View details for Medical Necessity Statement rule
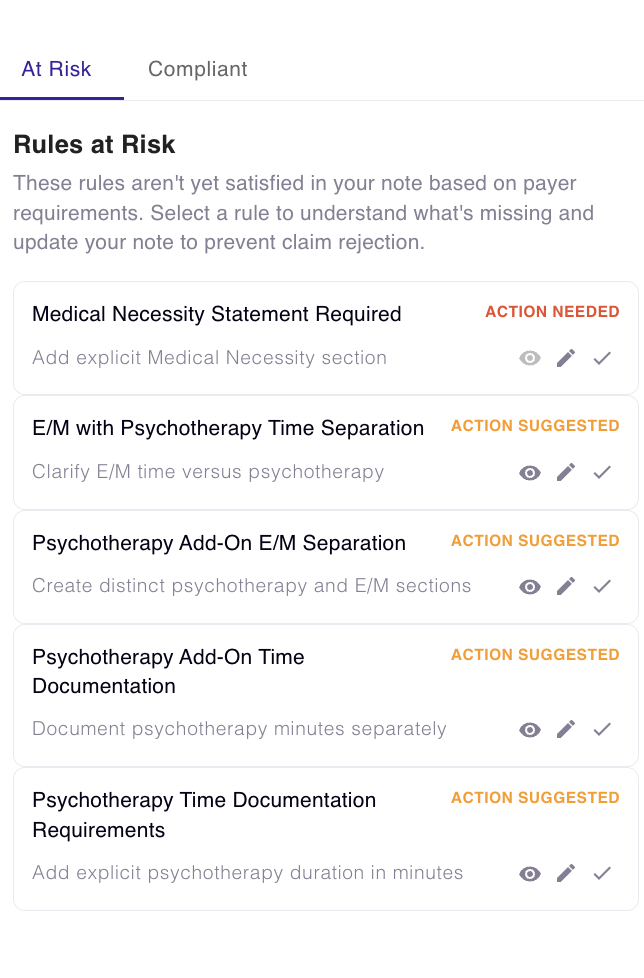The height and width of the screenshot is (978, 644). coord(530,358)
